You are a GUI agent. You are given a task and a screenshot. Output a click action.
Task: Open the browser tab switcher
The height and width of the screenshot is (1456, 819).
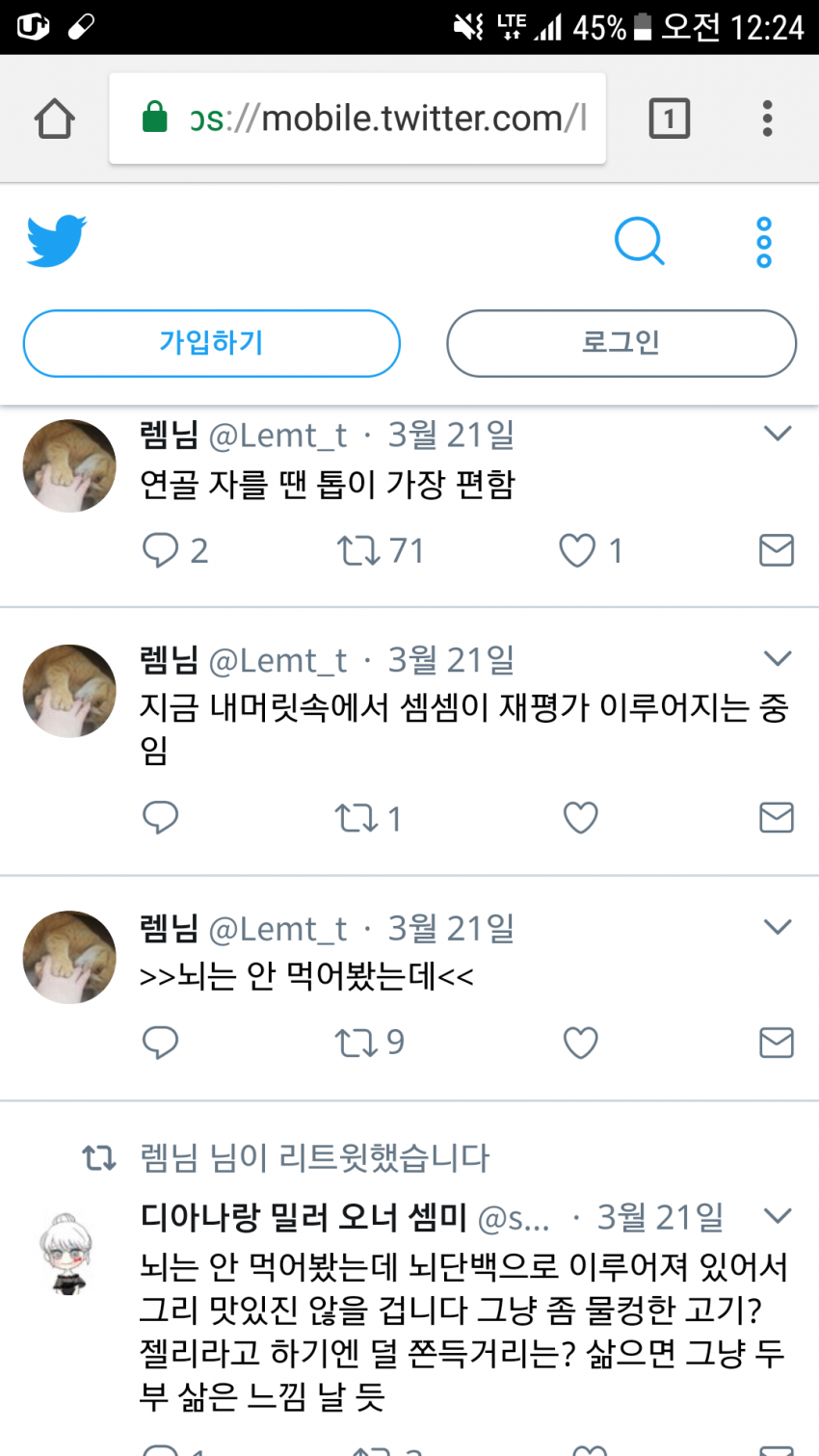point(669,119)
